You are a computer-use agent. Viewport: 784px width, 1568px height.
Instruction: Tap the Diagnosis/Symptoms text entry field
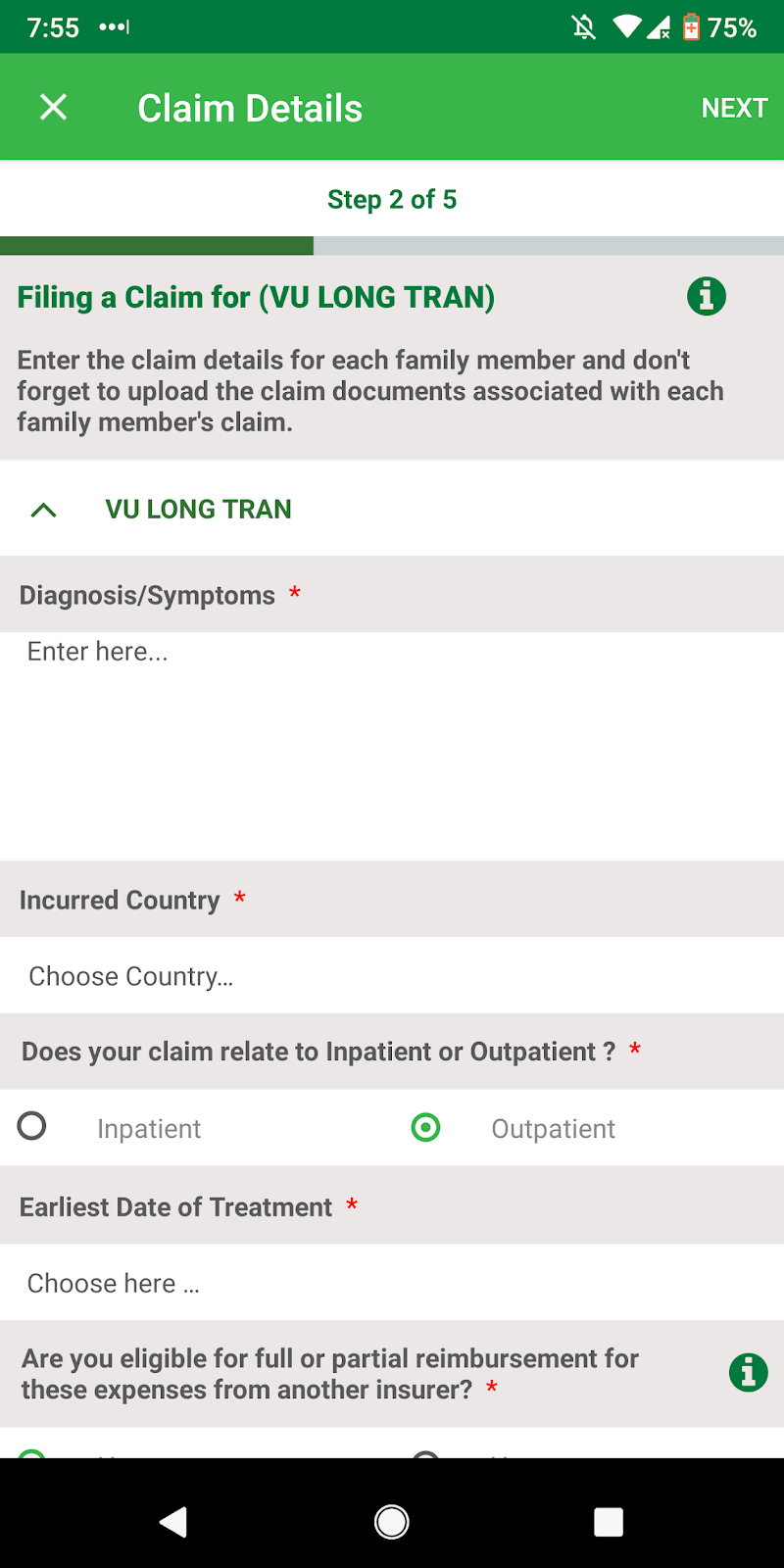(x=392, y=725)
